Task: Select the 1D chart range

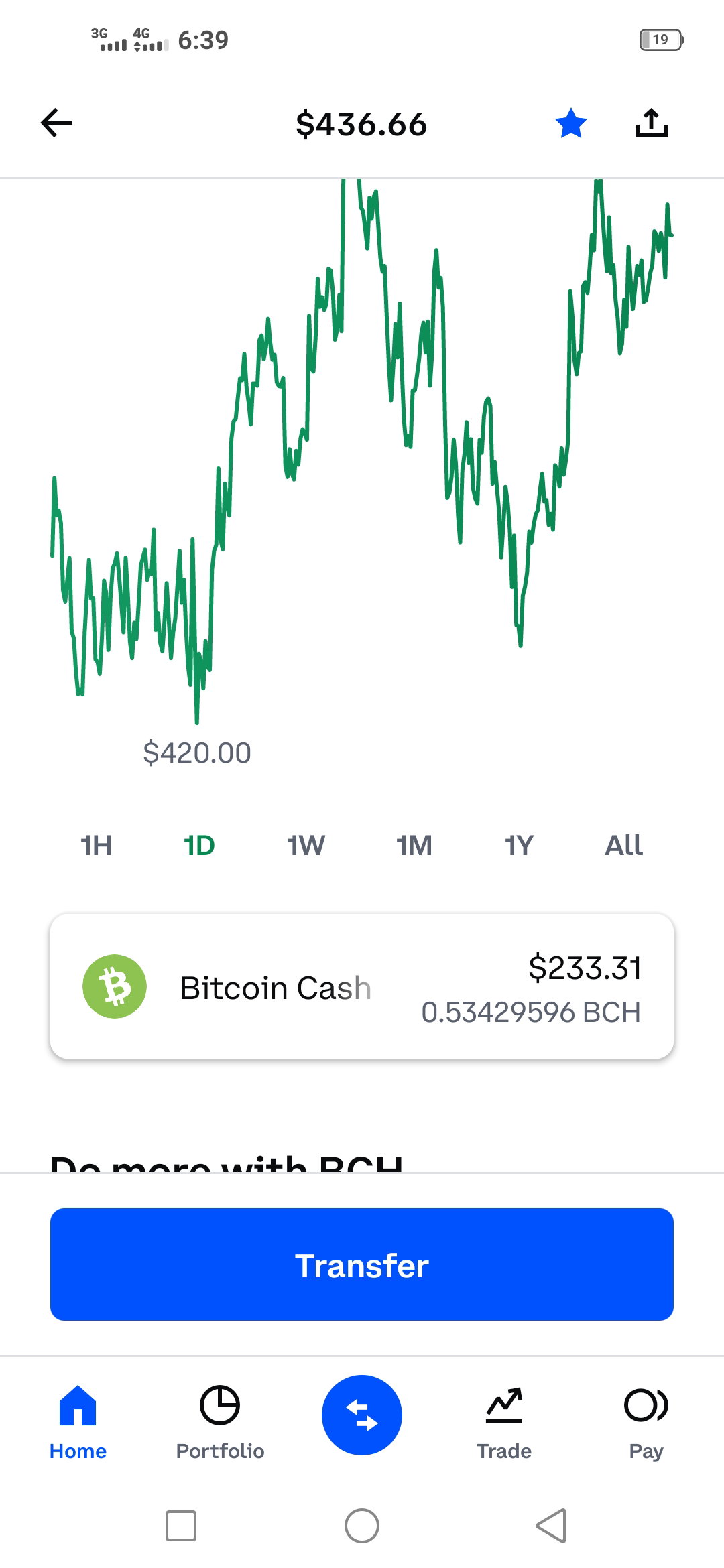Action: click(x=199, y=846)
